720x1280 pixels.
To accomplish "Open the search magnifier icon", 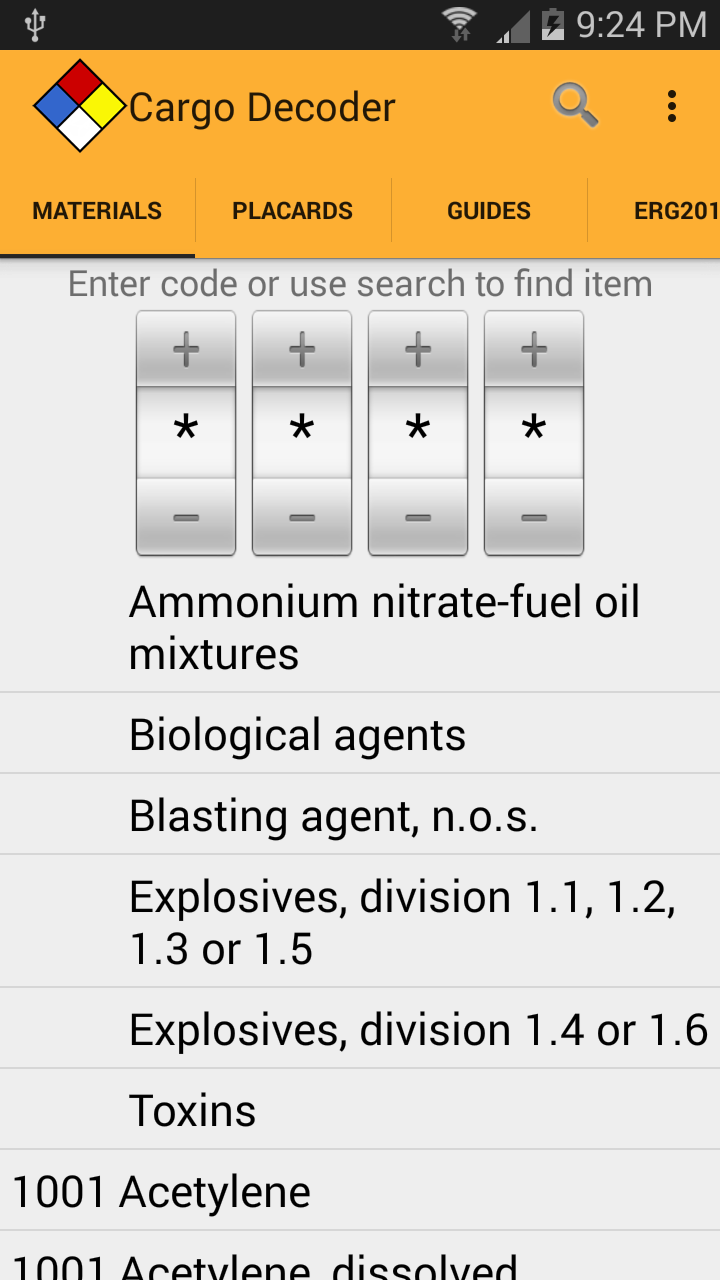I will coord(575,106).
